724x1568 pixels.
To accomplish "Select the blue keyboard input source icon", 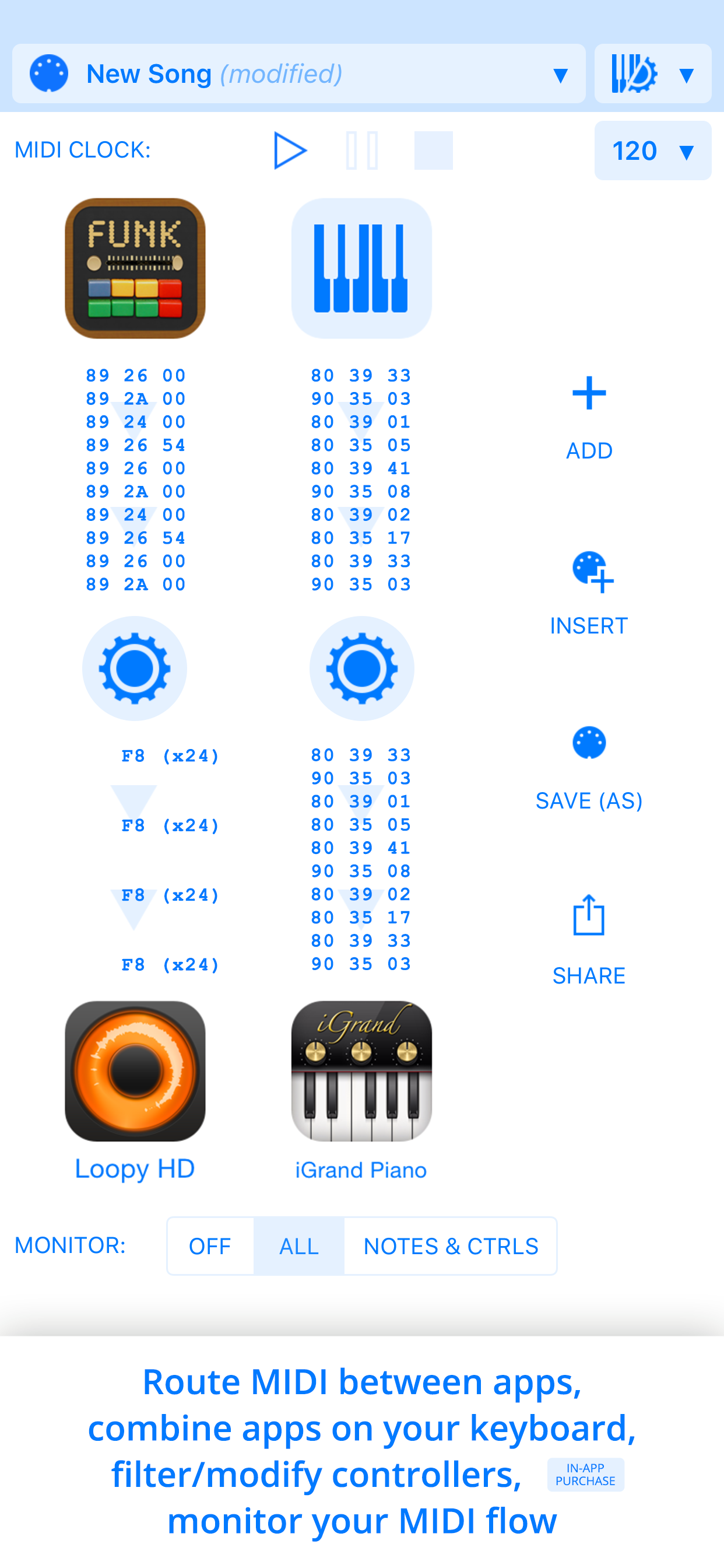I will click(x=361, y=268).
